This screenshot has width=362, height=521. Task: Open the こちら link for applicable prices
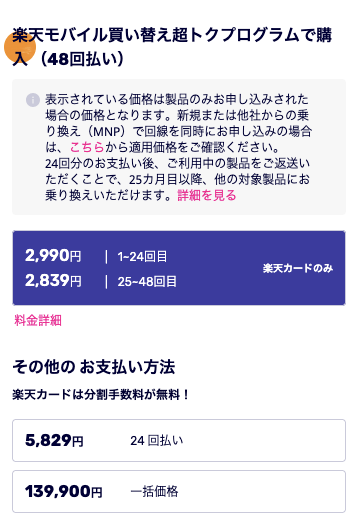coord(87,147)
